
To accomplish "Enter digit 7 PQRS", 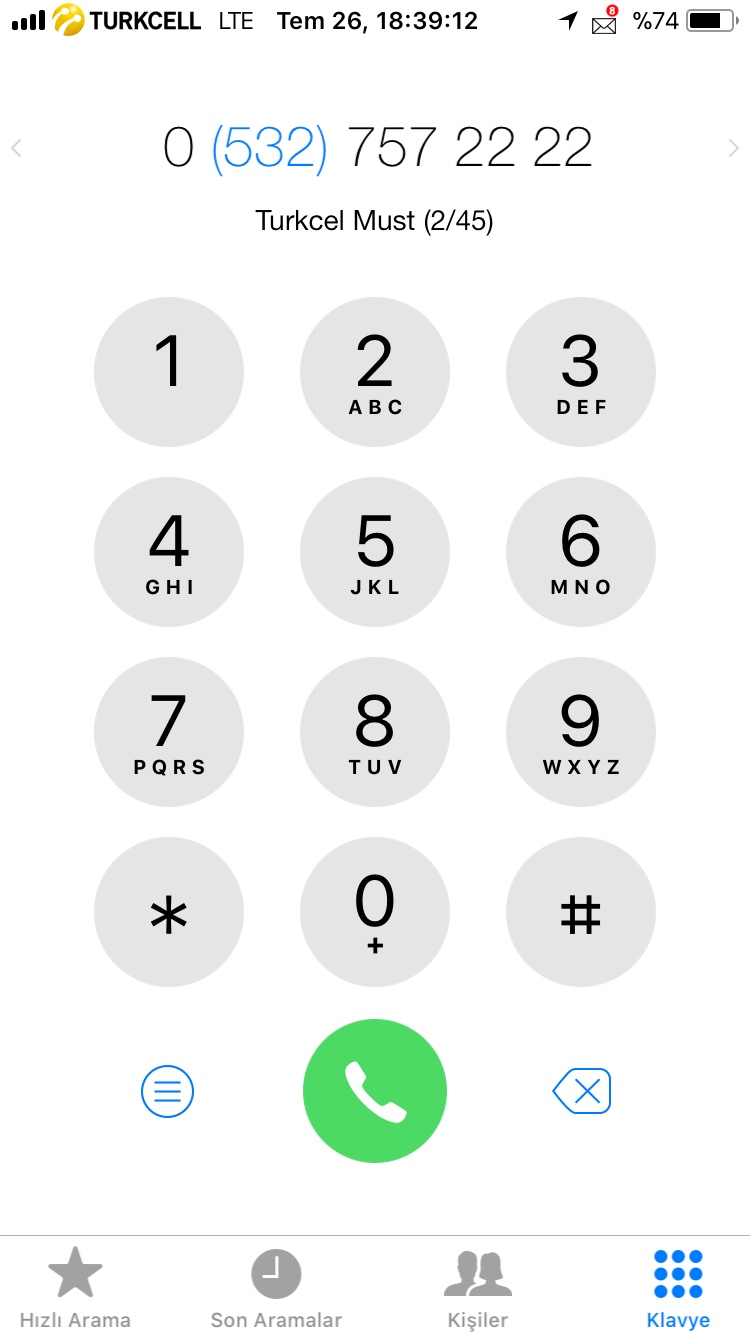I will (x=169, y=732).
